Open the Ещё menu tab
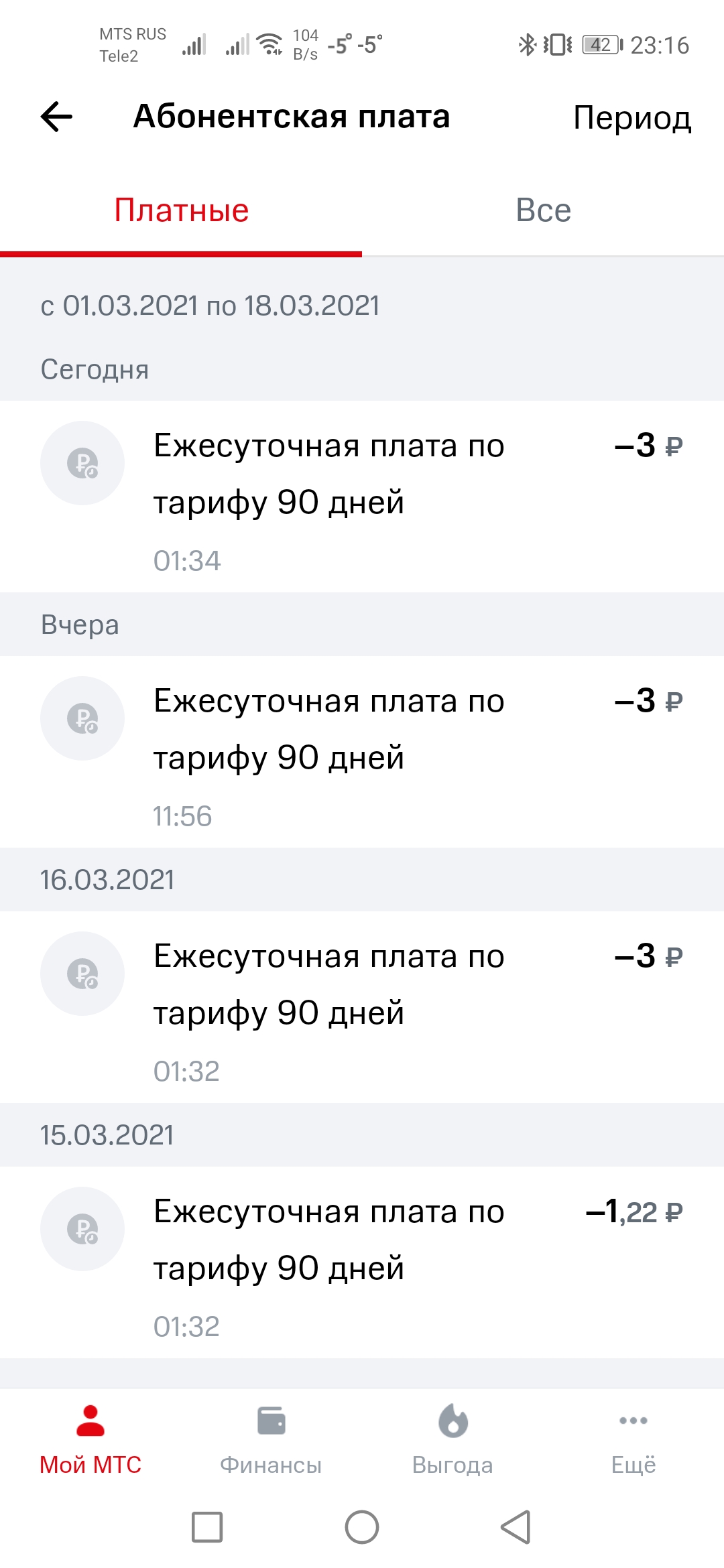724x1568 pixels. (633, 1441)
